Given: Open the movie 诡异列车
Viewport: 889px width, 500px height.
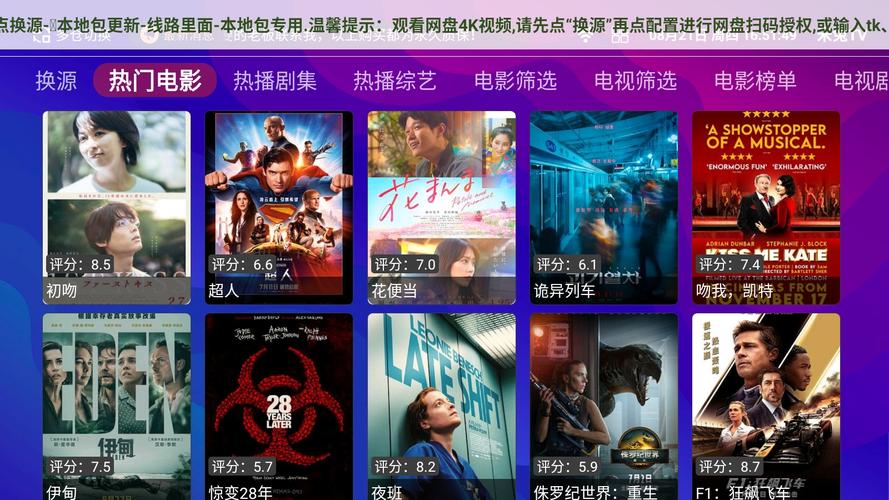Looking at the screenshot, I should coord(603,205).
